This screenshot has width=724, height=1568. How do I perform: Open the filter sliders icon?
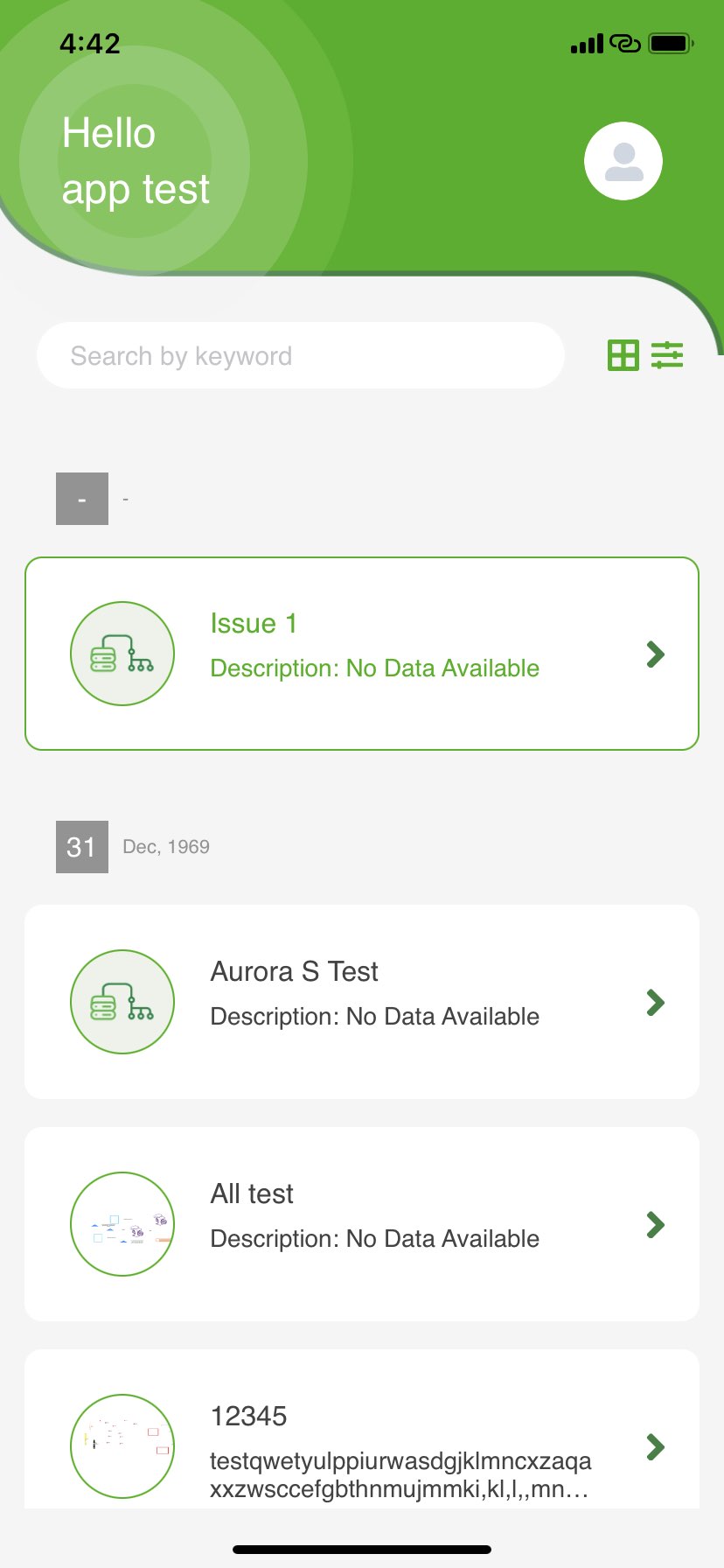point(667,355)
